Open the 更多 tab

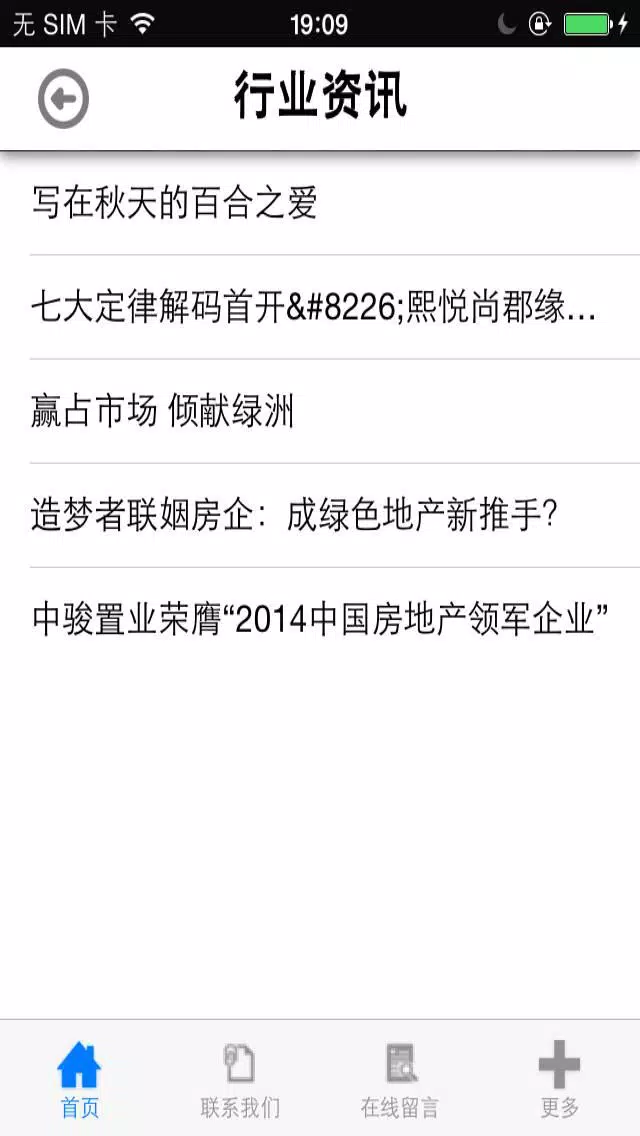[560, 1079]
